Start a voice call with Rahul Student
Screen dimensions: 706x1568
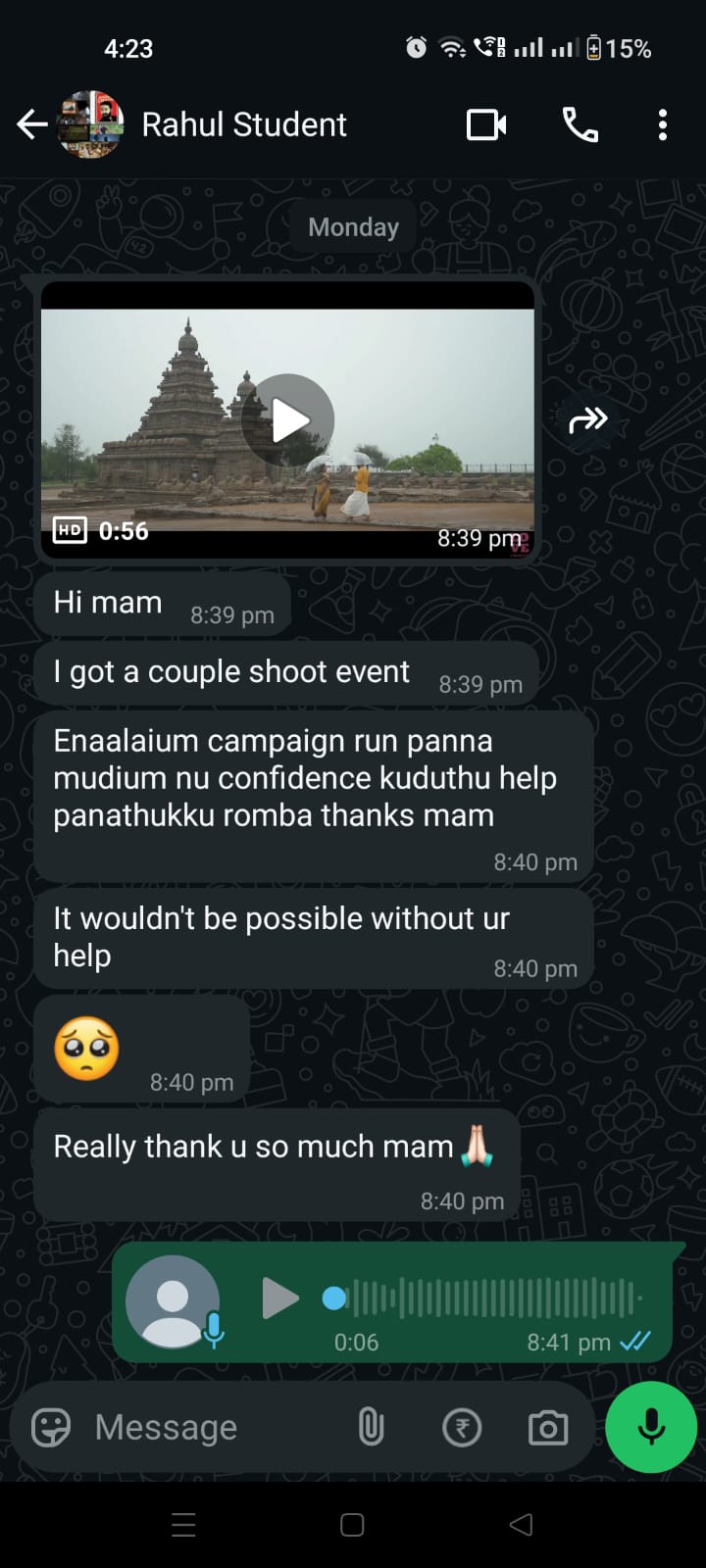click(x=580, y=124)
